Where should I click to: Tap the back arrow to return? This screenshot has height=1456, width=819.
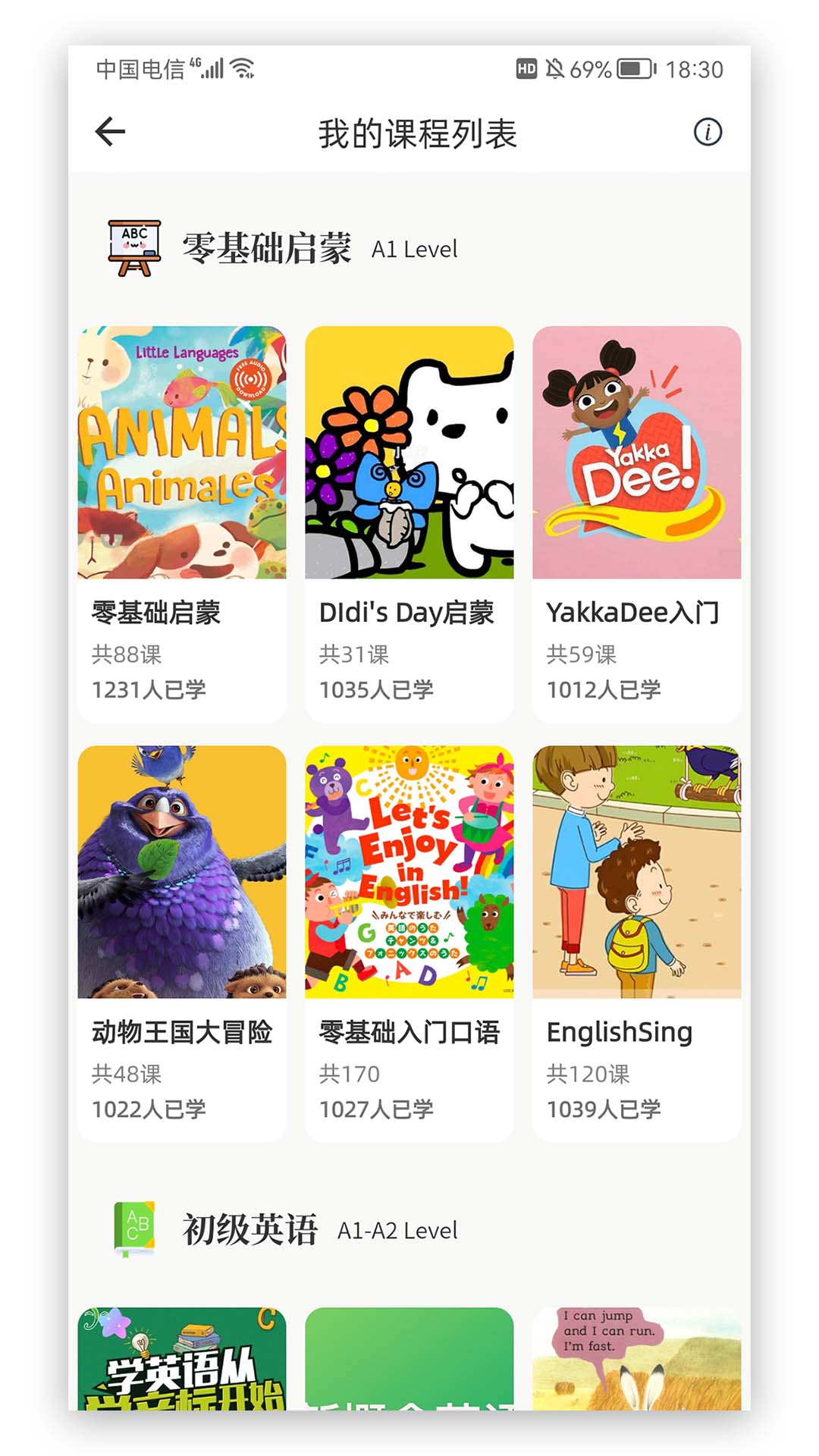pyautogui.click(x=108, y=131)
